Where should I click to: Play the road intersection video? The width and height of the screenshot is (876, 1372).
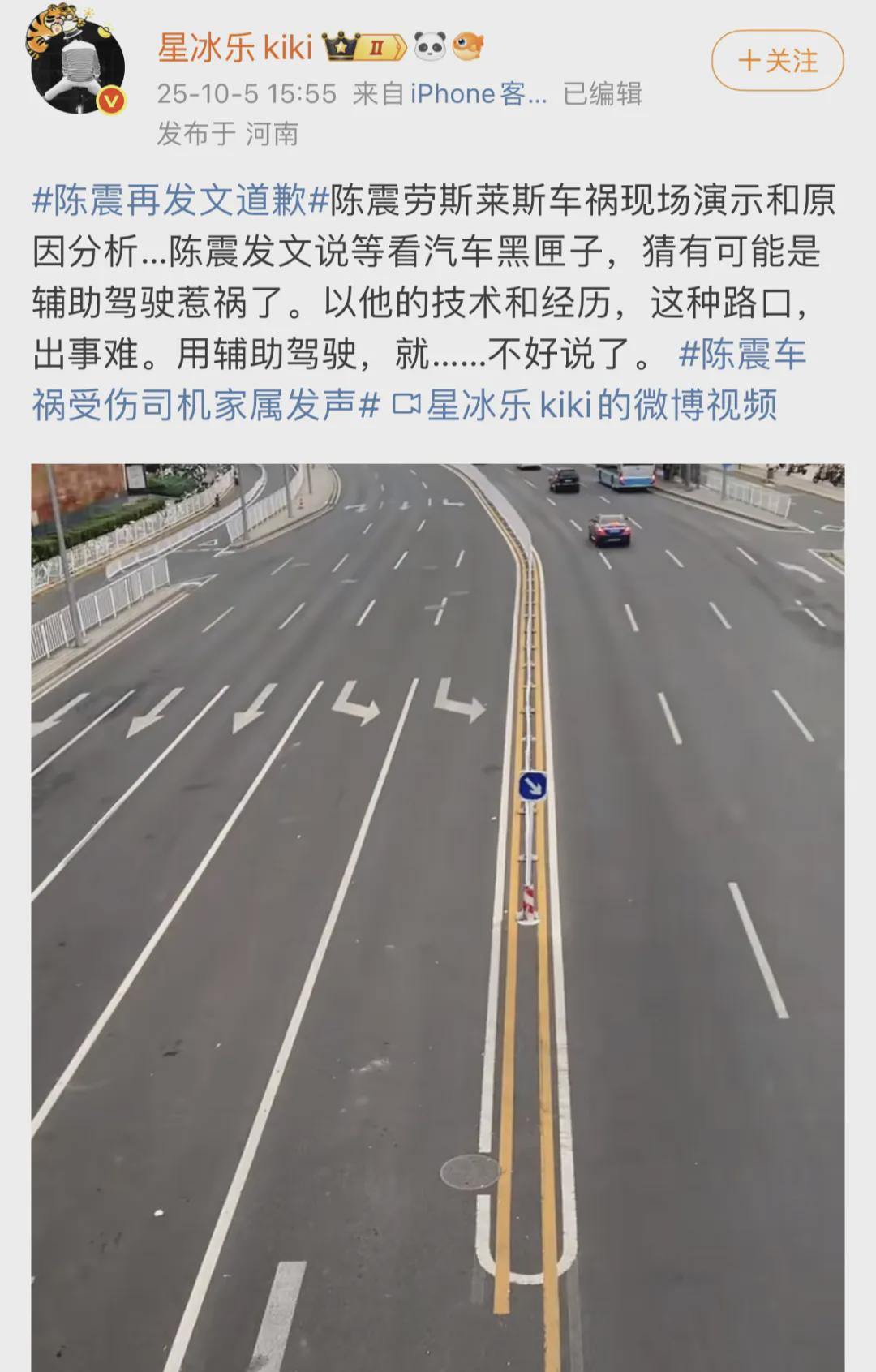point(437,917)
